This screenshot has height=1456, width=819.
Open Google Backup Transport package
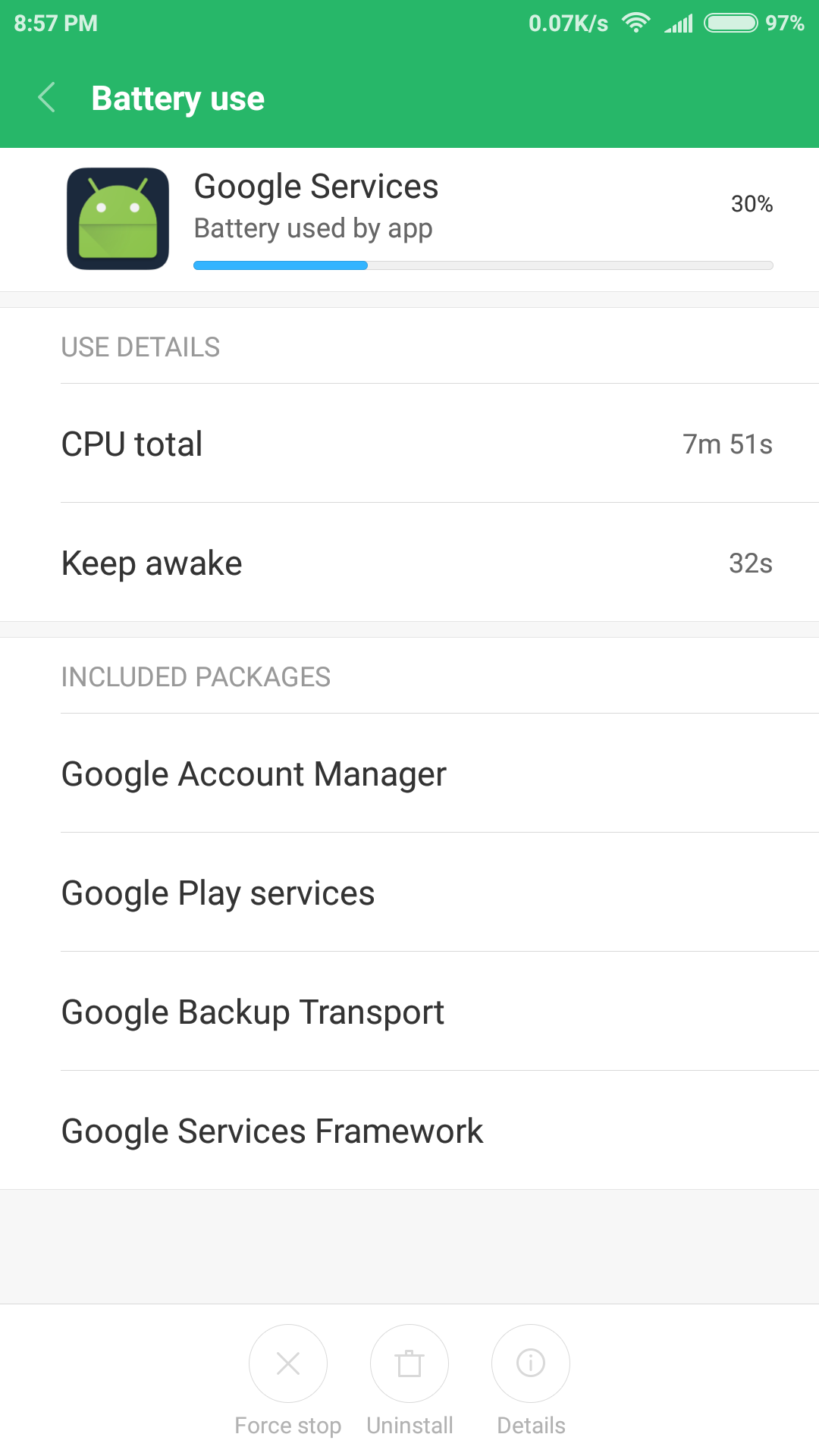409,1012
